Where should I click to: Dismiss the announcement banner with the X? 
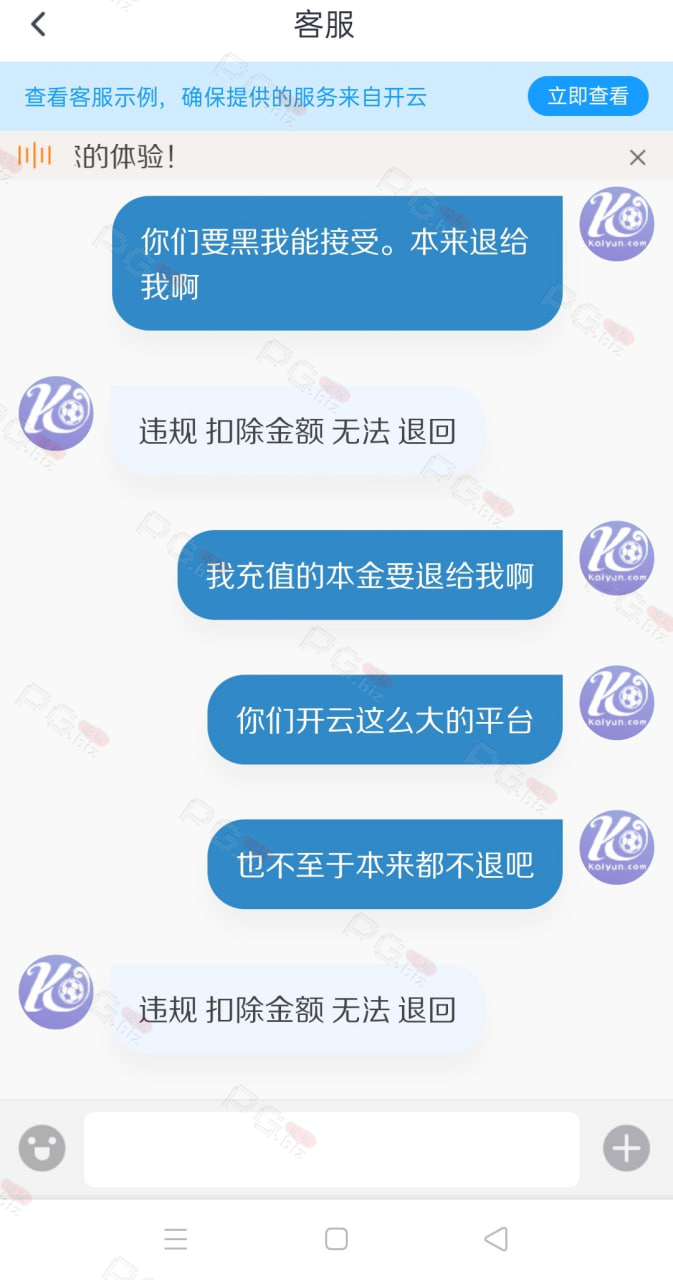637,157
